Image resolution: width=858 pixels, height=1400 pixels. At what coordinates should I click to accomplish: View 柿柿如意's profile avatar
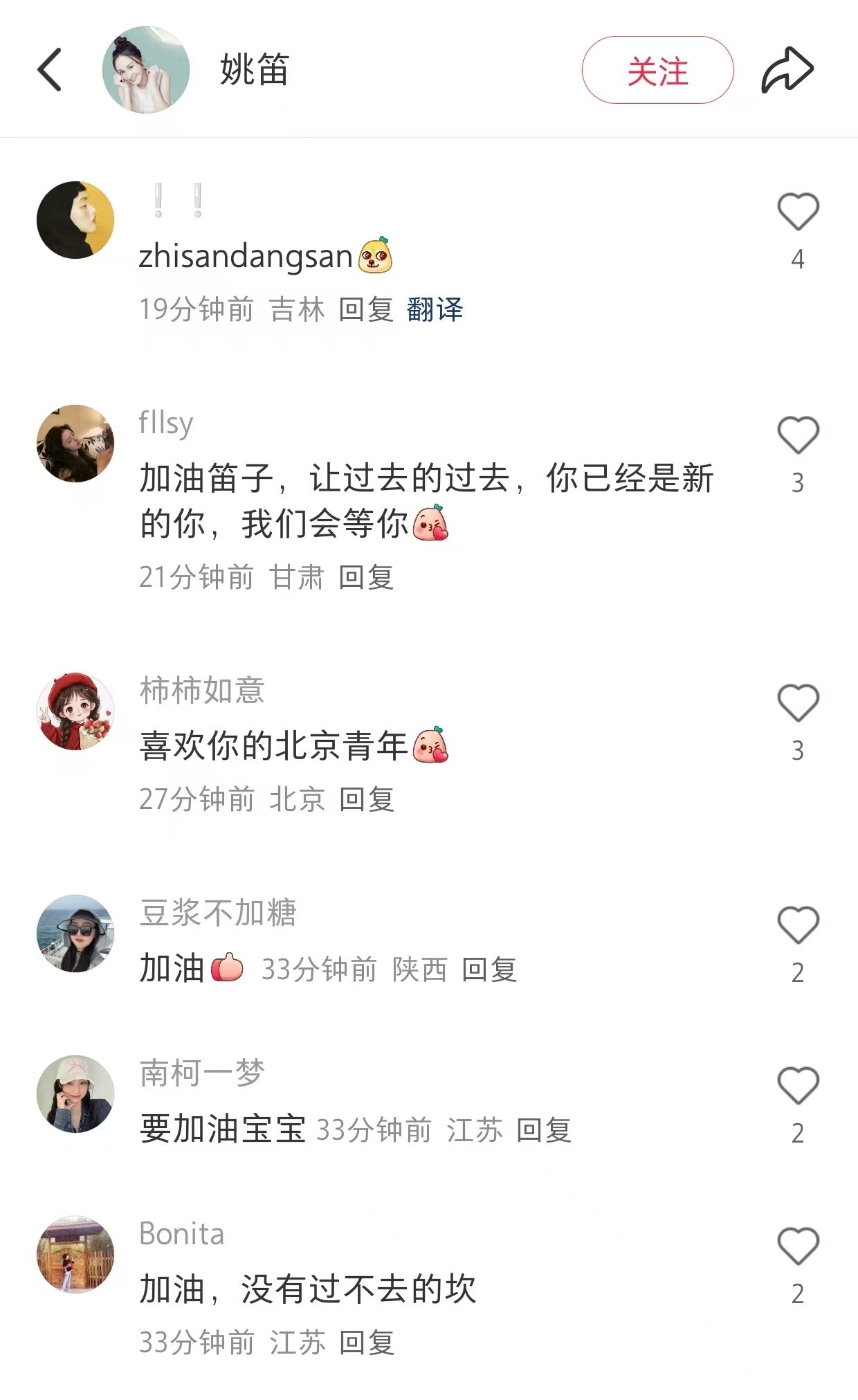point(75,711)
